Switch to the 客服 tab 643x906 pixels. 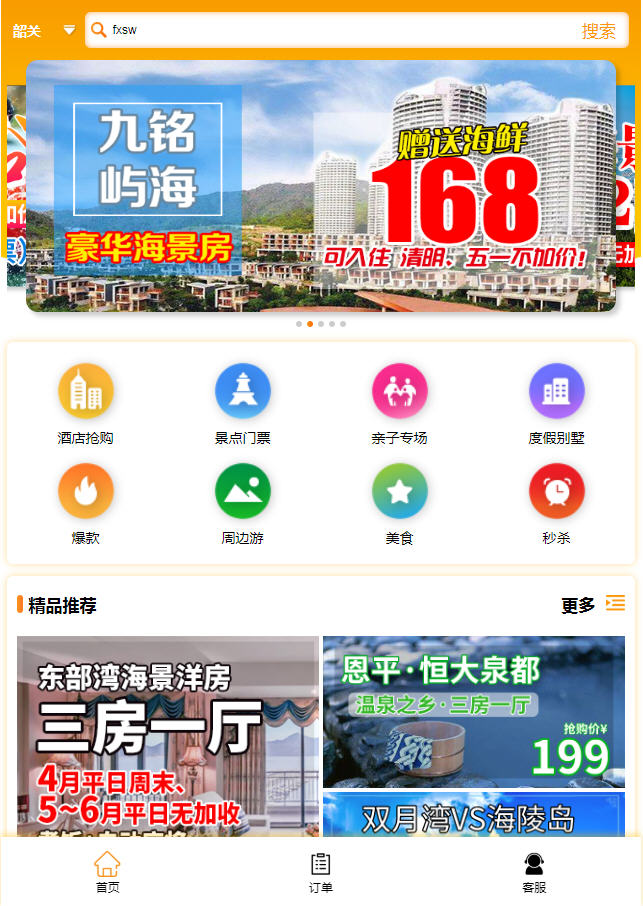534,872
